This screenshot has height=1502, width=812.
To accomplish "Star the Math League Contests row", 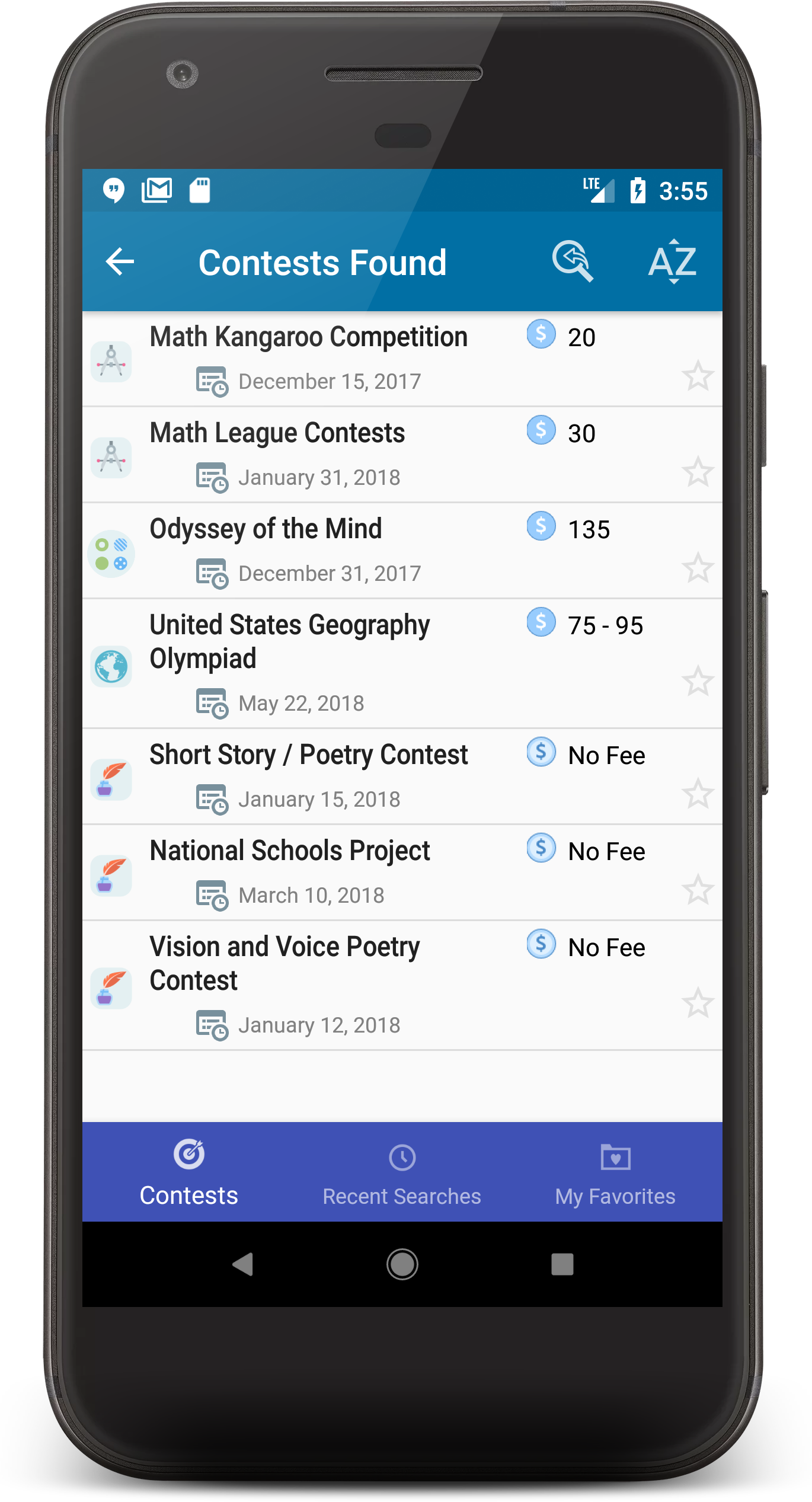I will click(x=698, y=472).
